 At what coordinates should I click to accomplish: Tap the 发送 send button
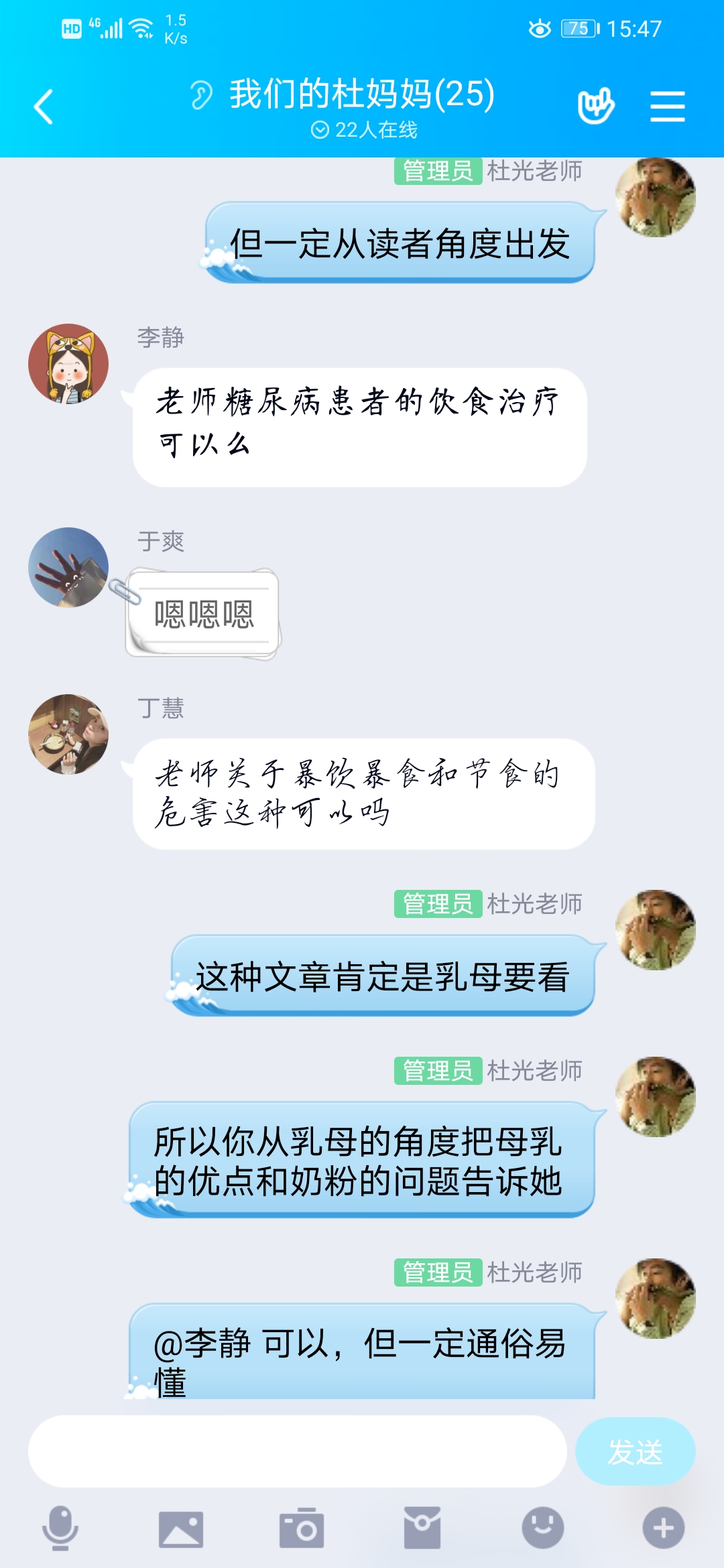pyautogui.click(x=635, y=1451)
